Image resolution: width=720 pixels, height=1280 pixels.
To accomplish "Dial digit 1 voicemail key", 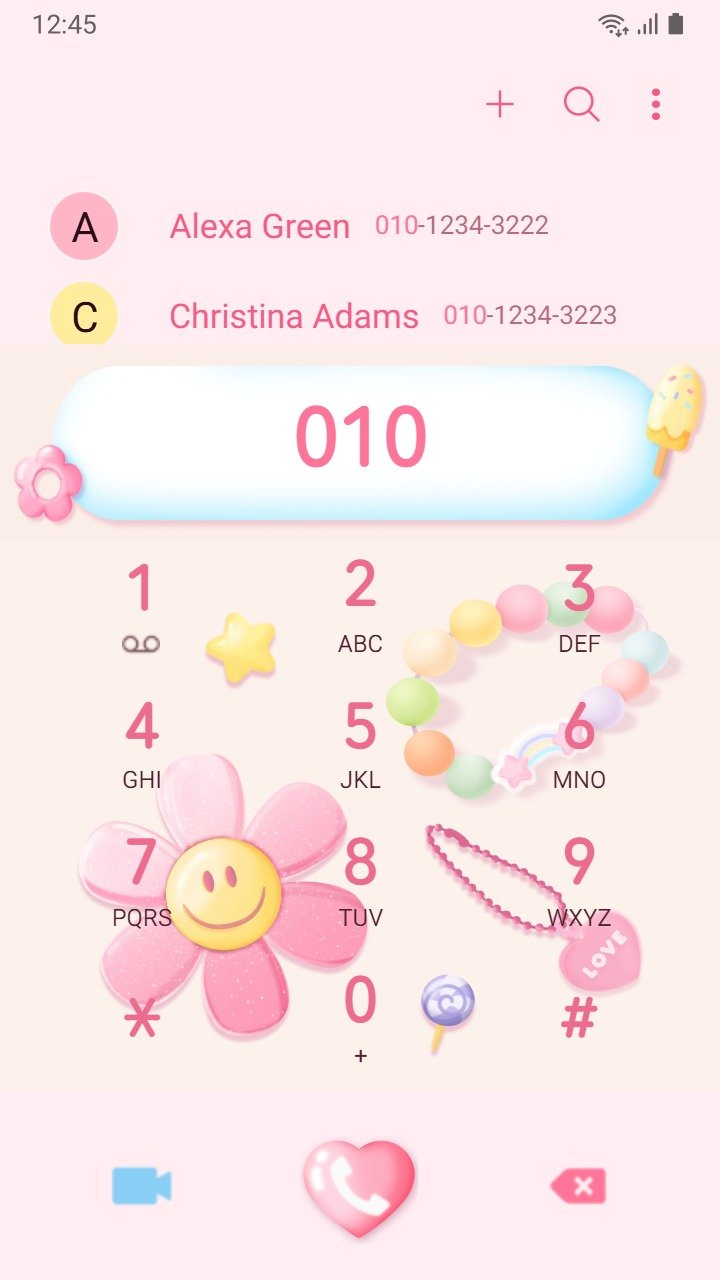I will click(141, 607).
